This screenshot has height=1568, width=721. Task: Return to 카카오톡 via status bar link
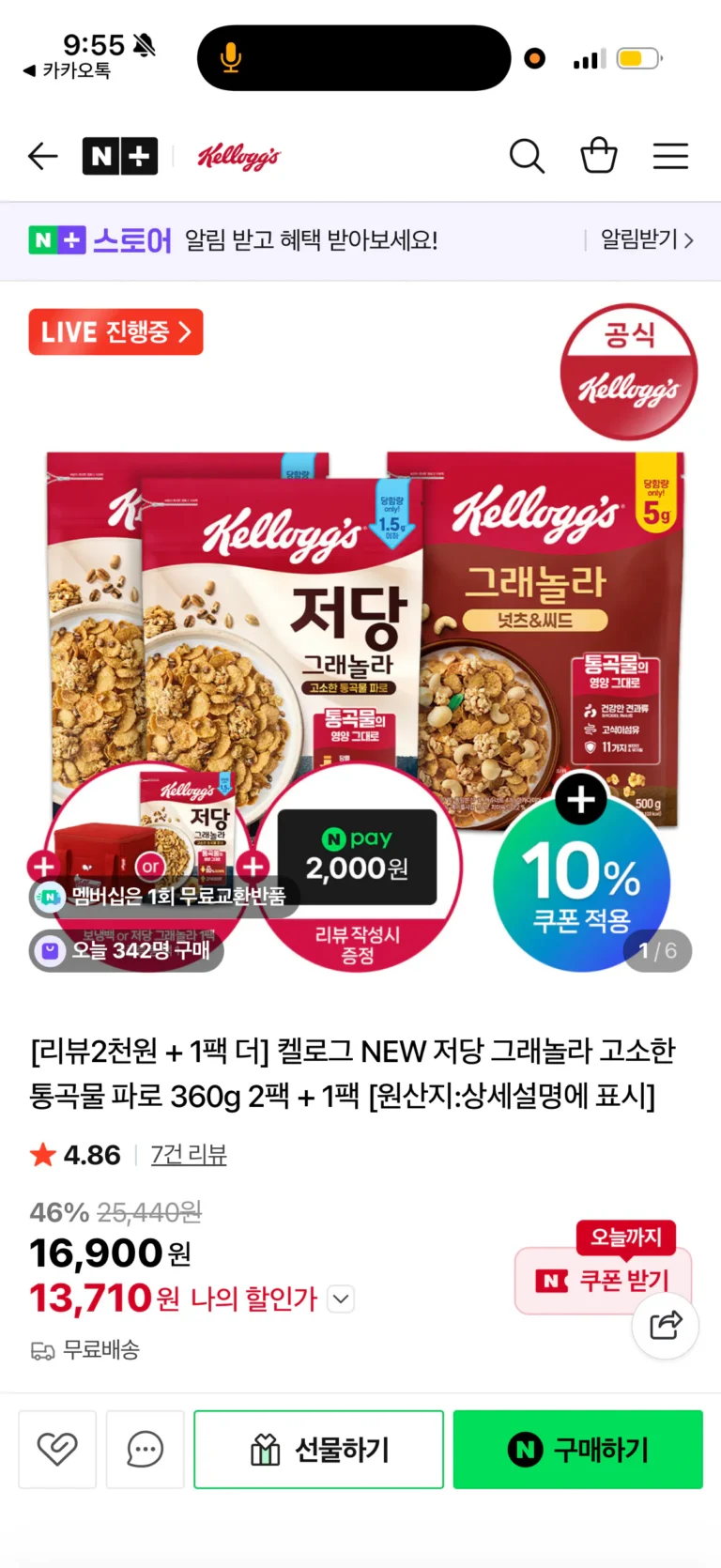[x=68, y=70]
